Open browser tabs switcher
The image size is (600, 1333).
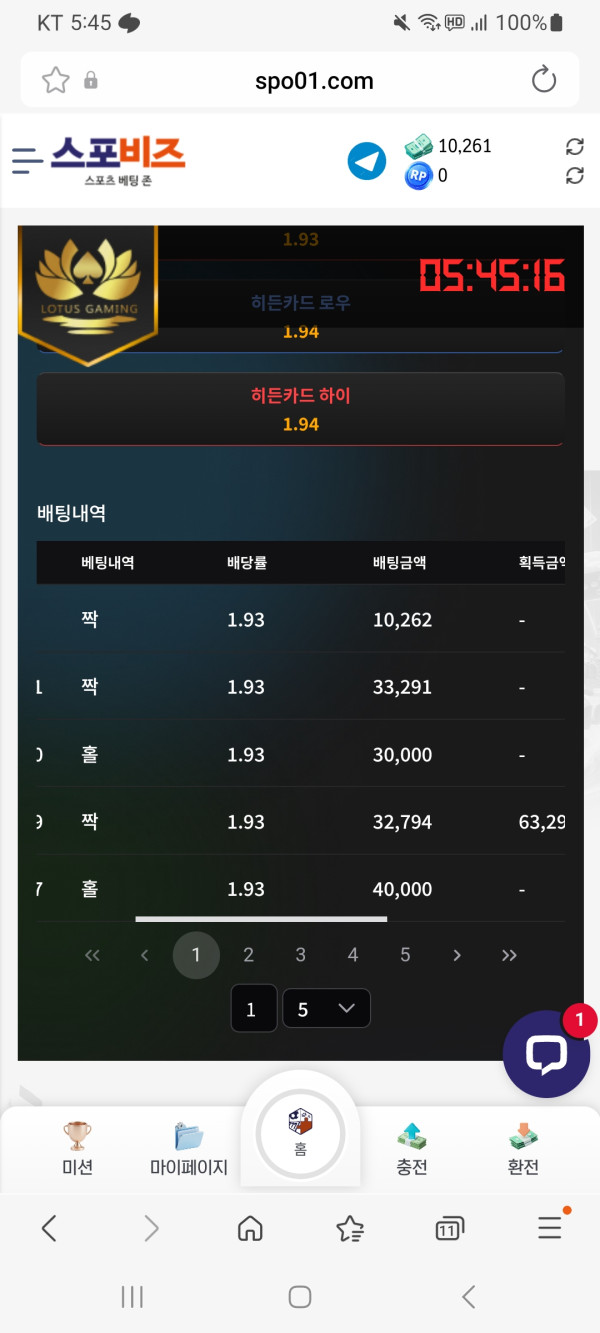pos(449,1228)
